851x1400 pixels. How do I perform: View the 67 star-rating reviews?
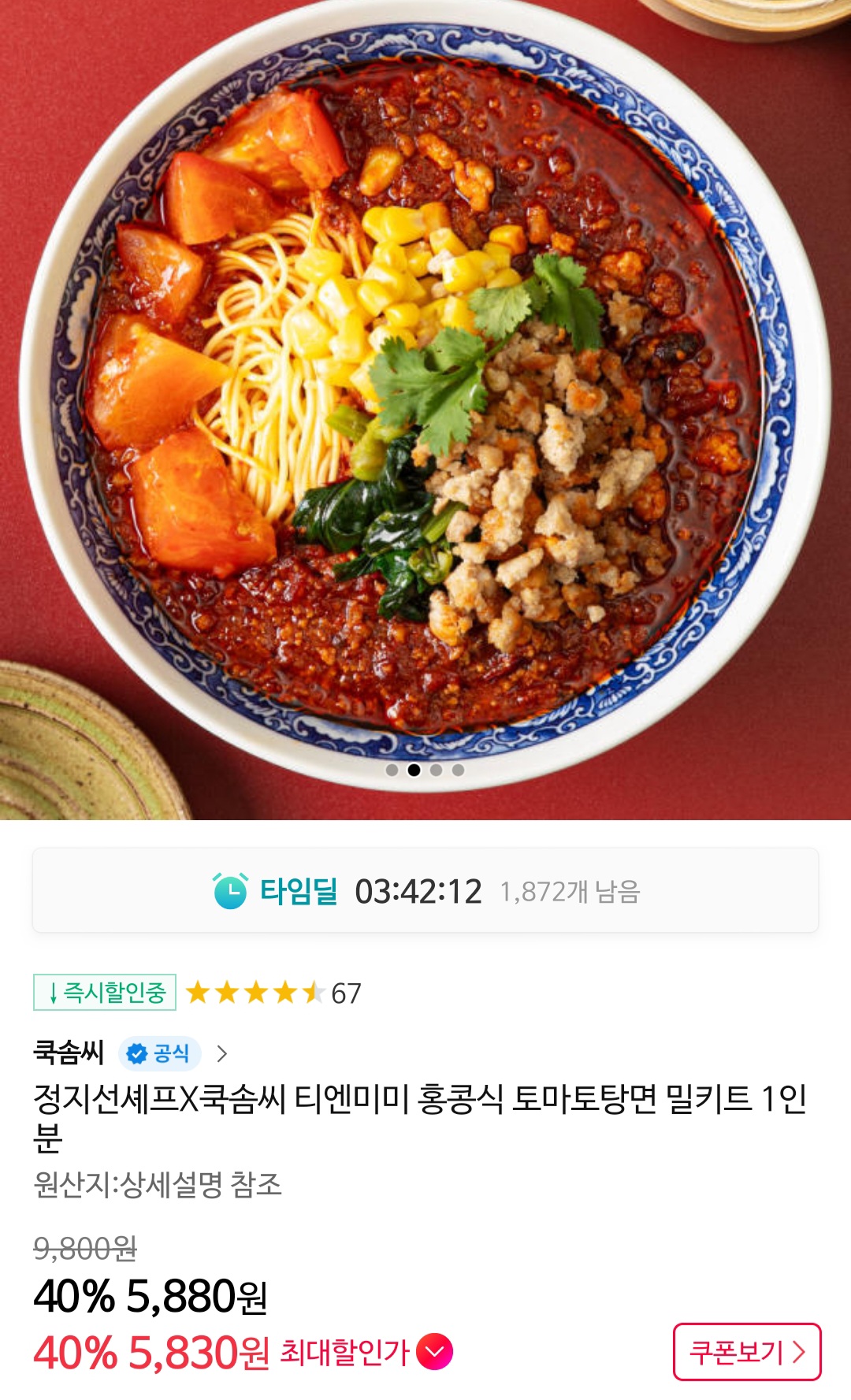[273, 993]
